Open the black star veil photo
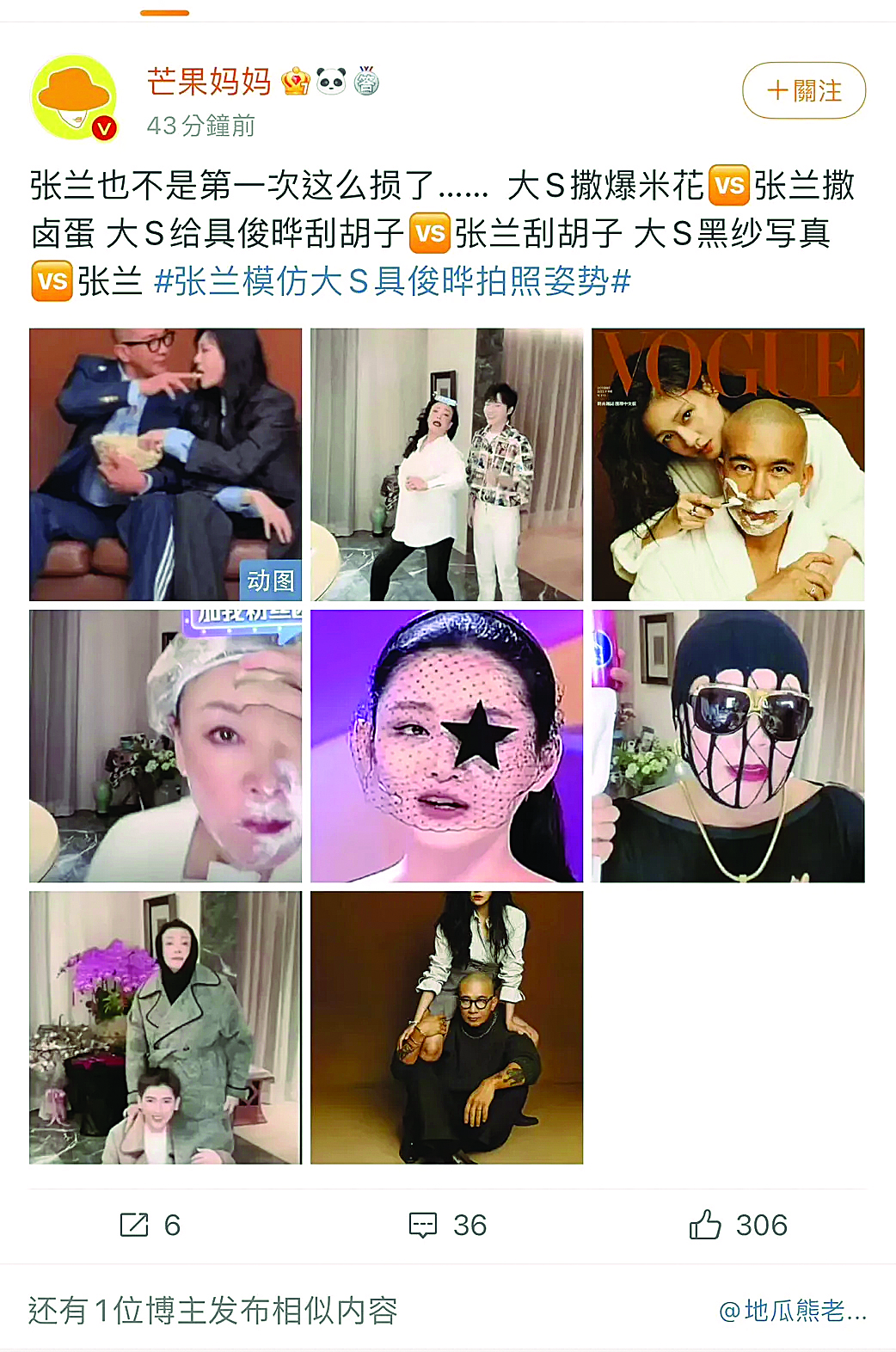 pyautogui.click(x=446, y=746)
